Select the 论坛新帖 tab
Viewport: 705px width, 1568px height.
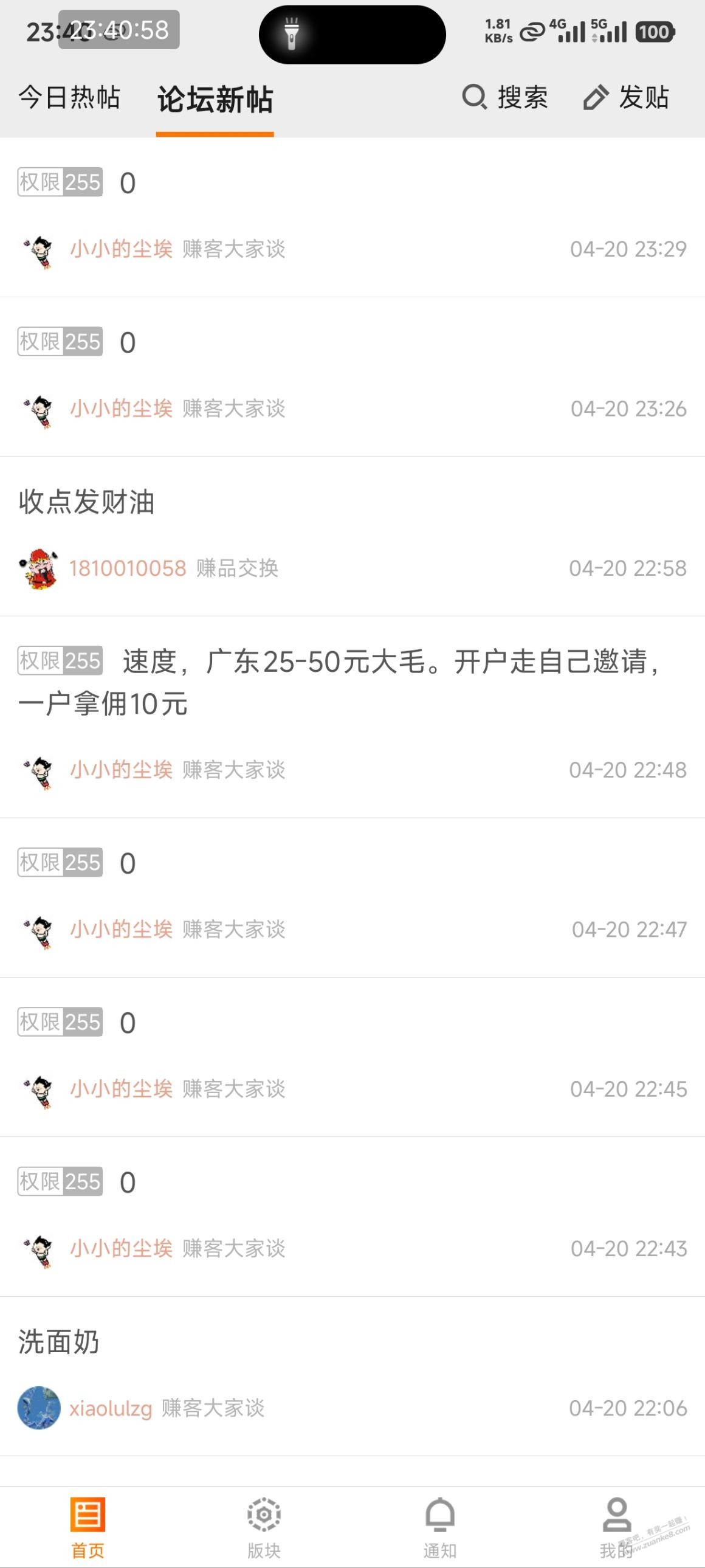click(215, 97)
